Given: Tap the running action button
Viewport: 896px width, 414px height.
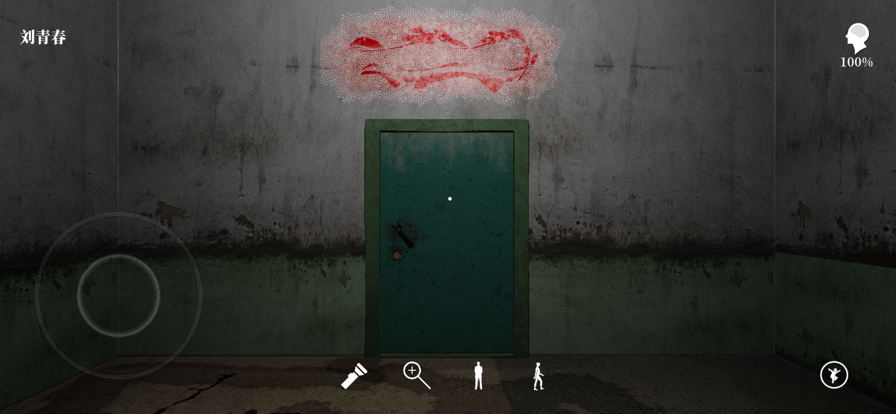Looking at the screenshot, I should coord(834,375).
